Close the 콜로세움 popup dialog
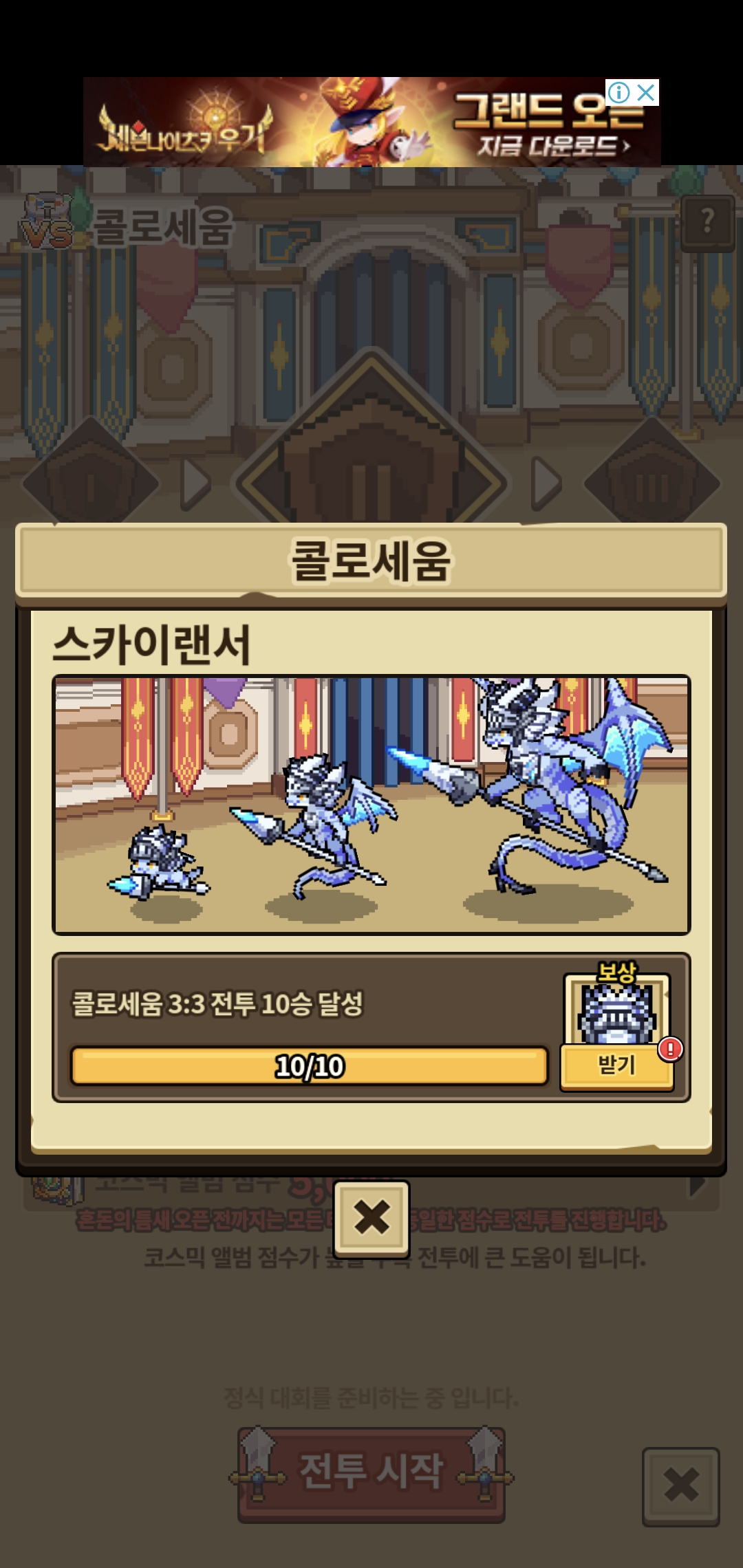 click(x=371, y=1219)
